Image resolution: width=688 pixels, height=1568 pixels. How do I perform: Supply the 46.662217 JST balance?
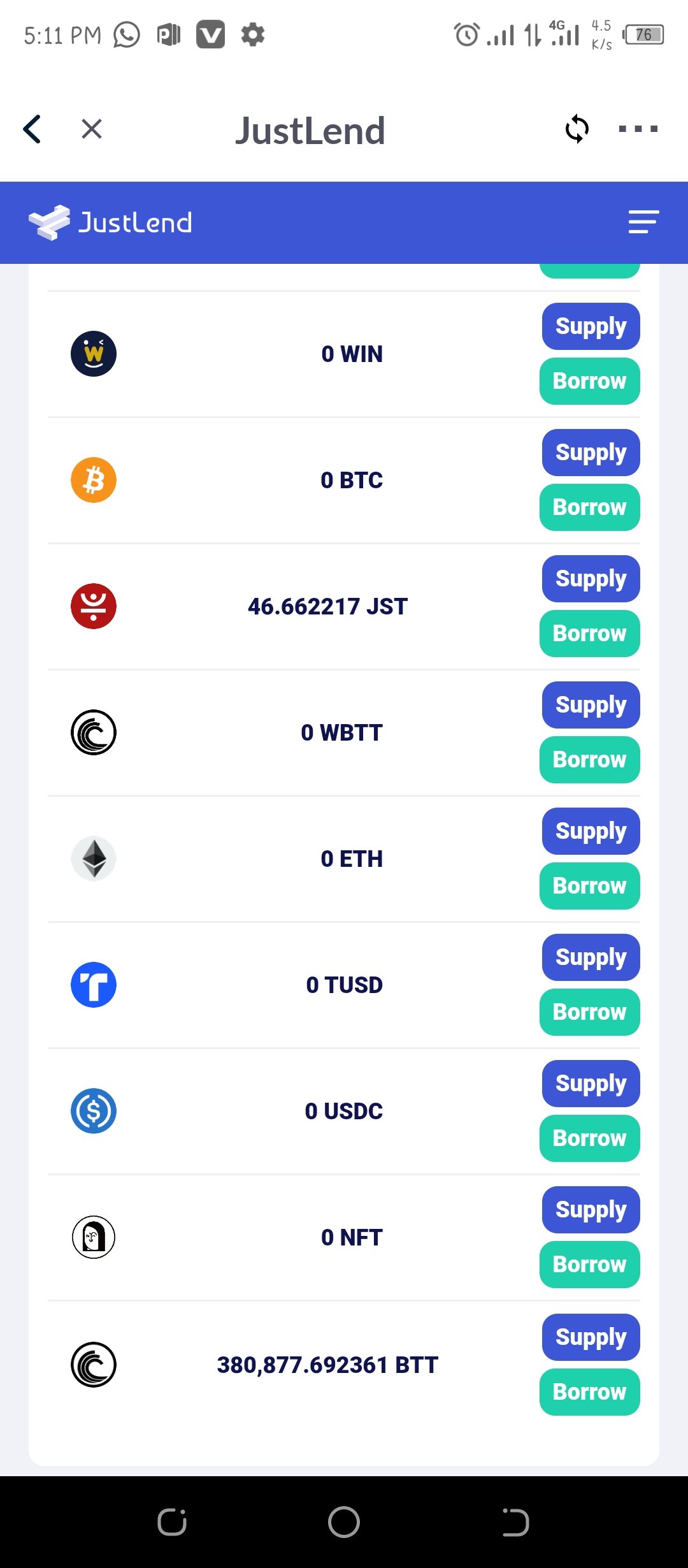pos(591,579)
